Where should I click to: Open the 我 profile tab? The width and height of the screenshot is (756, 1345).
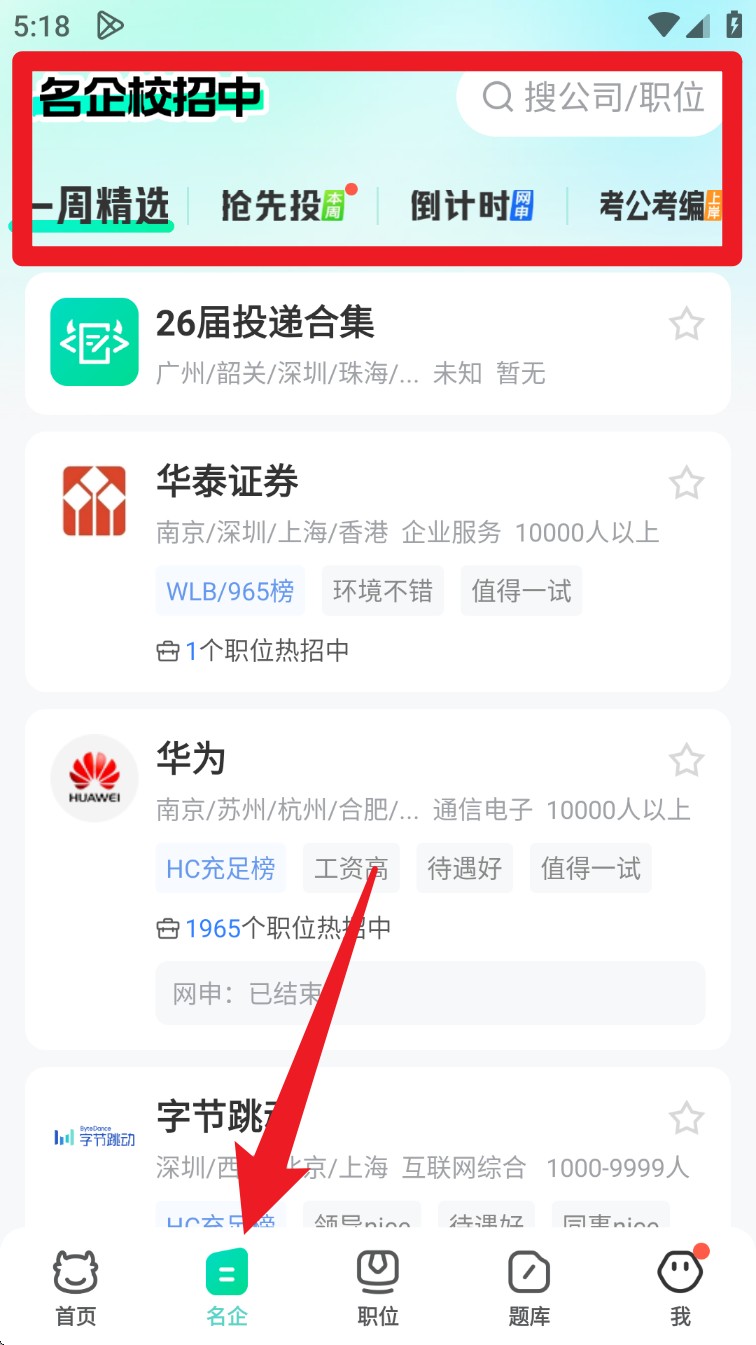coord(680,1290)
